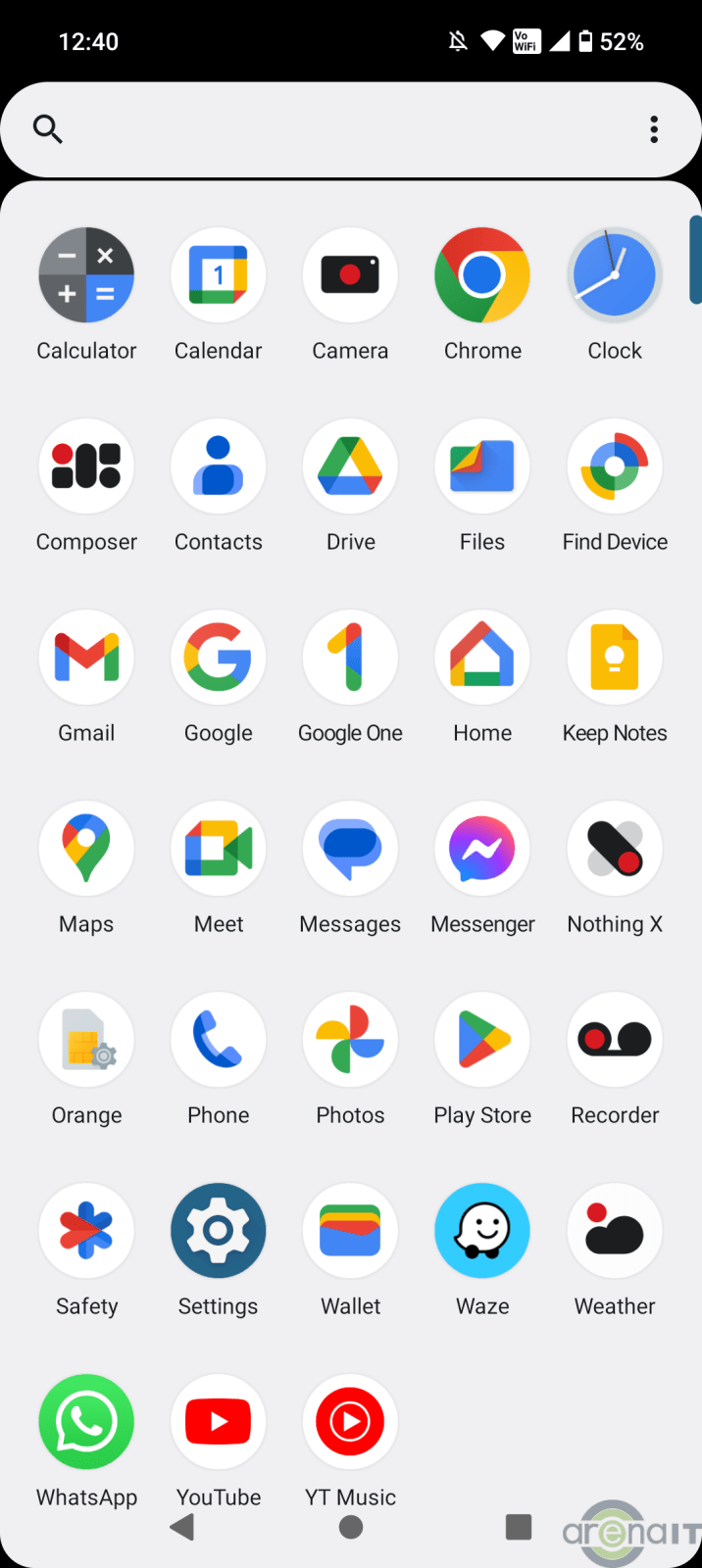Launch the Composer app
This screenshot has width=702, height=1568.
coord(86,466)
